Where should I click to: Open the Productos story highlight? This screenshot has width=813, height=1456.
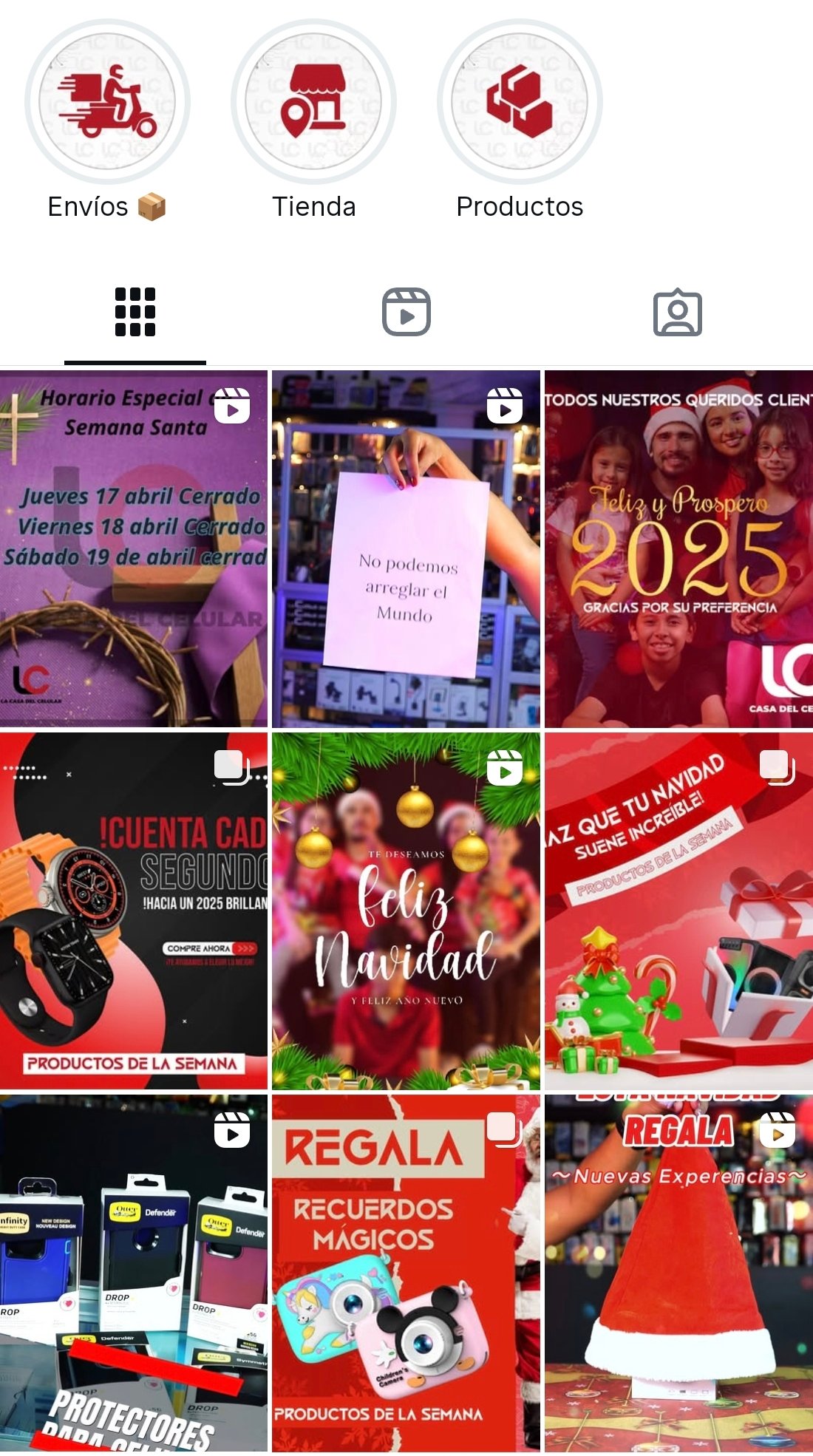(520, 101)
